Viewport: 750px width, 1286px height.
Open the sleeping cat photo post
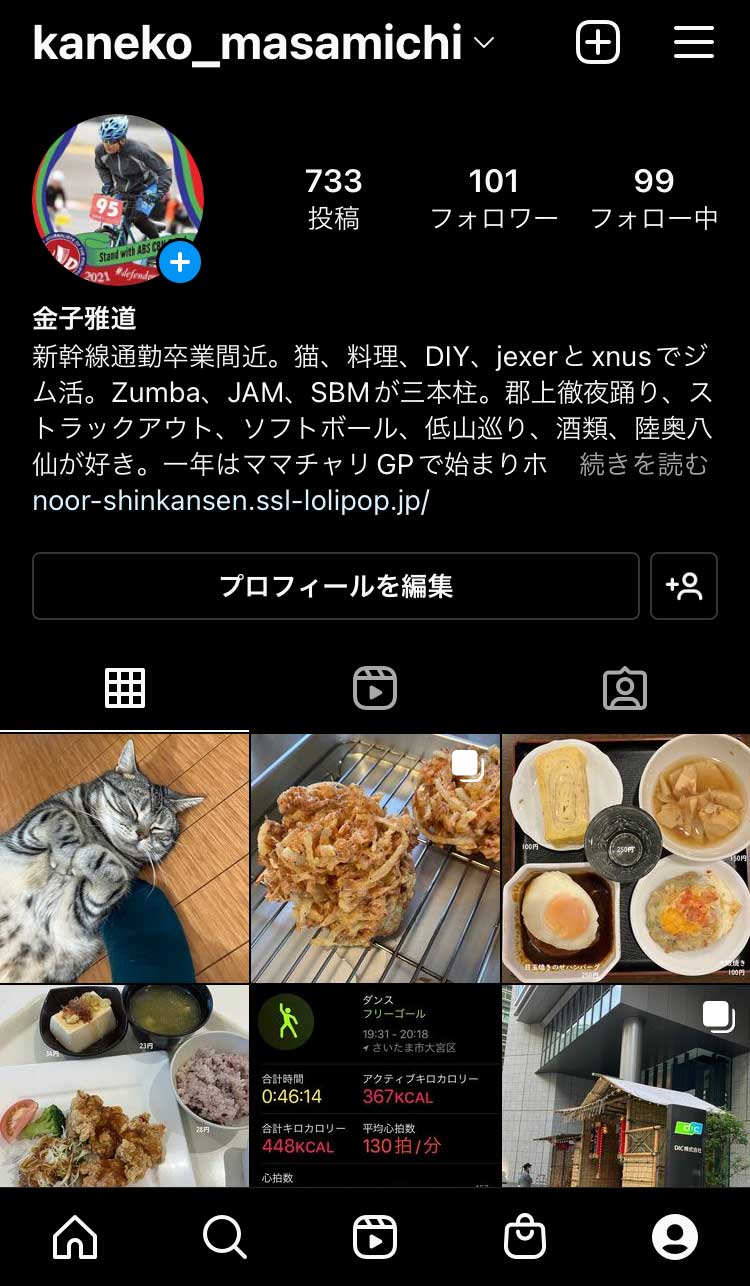click(124, 858)
